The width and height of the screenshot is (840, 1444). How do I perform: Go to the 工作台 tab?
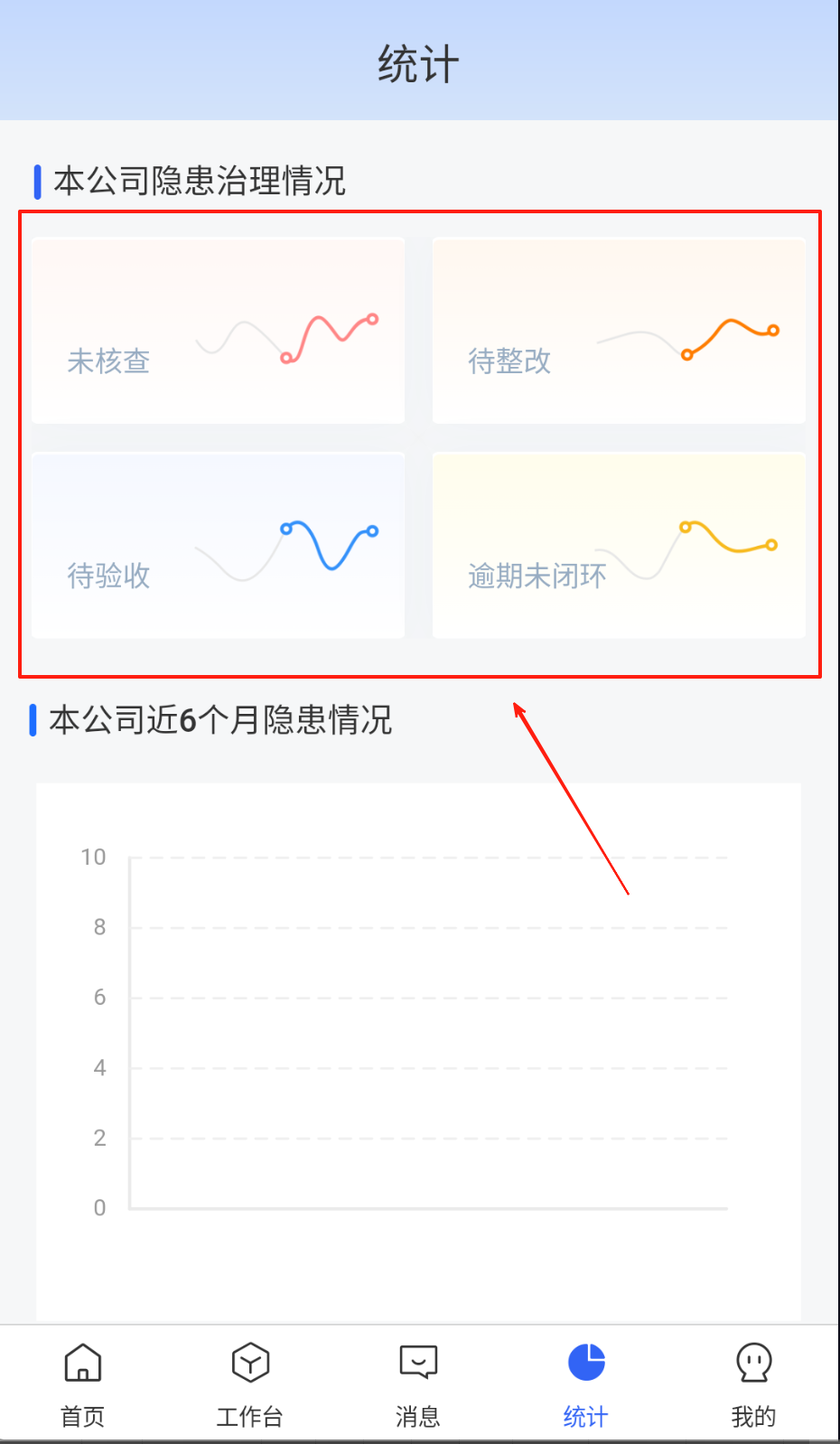pyautogui.click(x=250, y=1383)
